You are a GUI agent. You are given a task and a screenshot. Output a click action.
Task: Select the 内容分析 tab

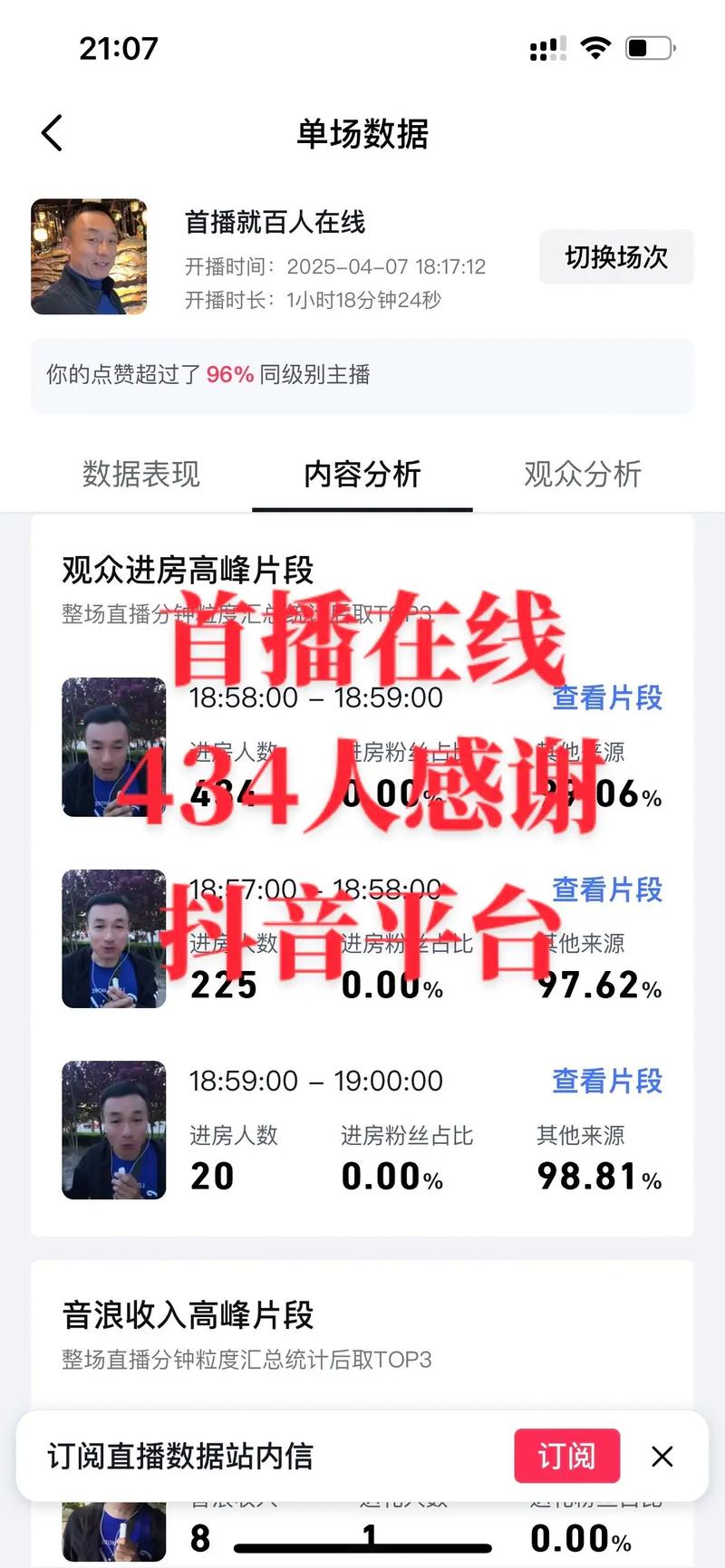(x=362, y=474)
